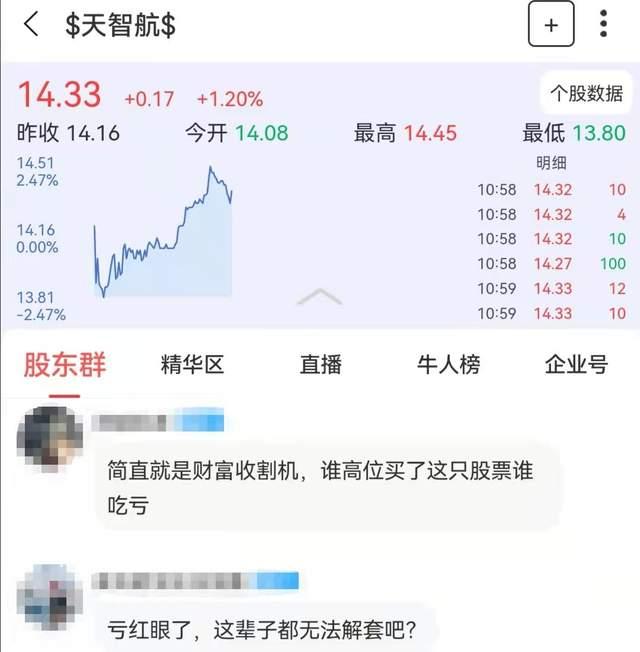Open the post saying 亏红眼了
640x652 pixels.
click(261, 630)
